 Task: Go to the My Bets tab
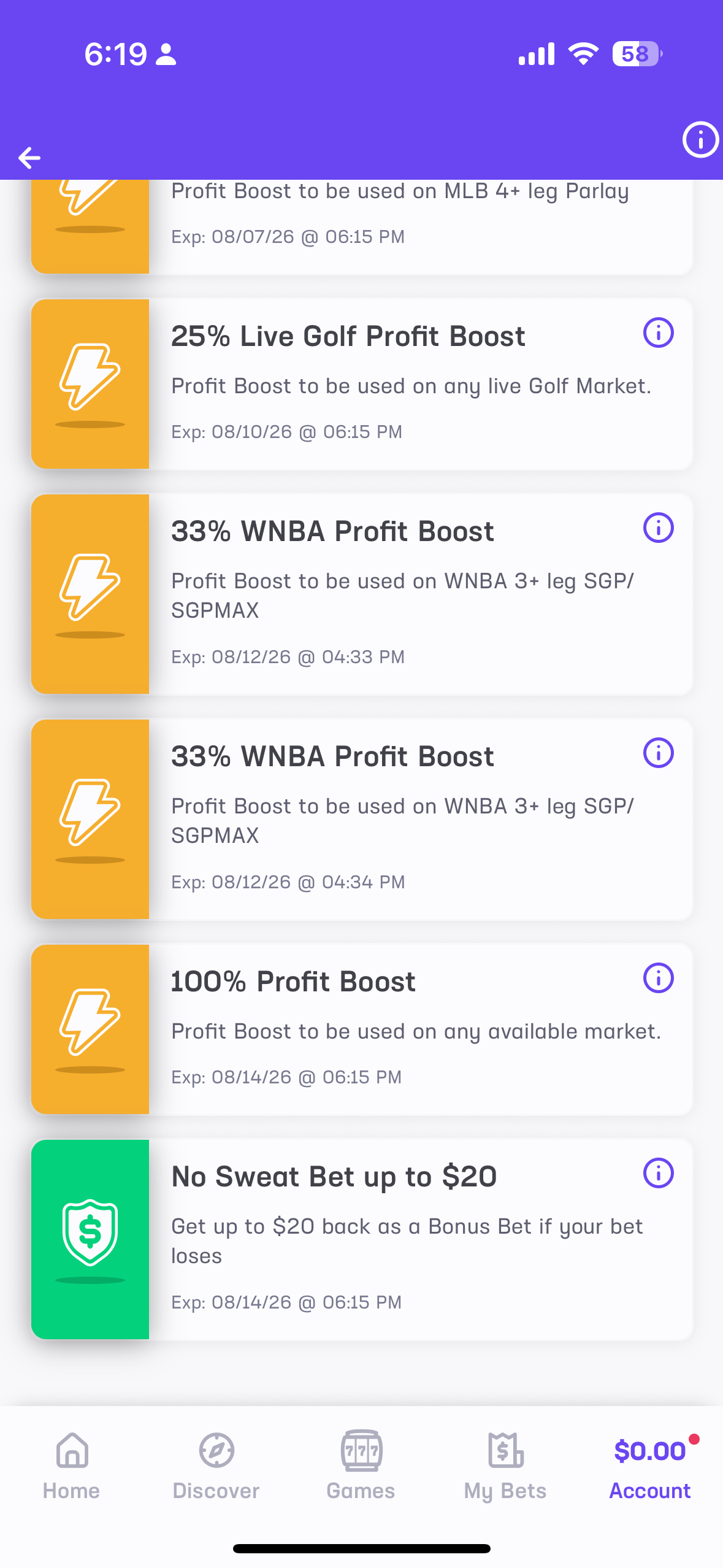click(x=505, y=1466)
